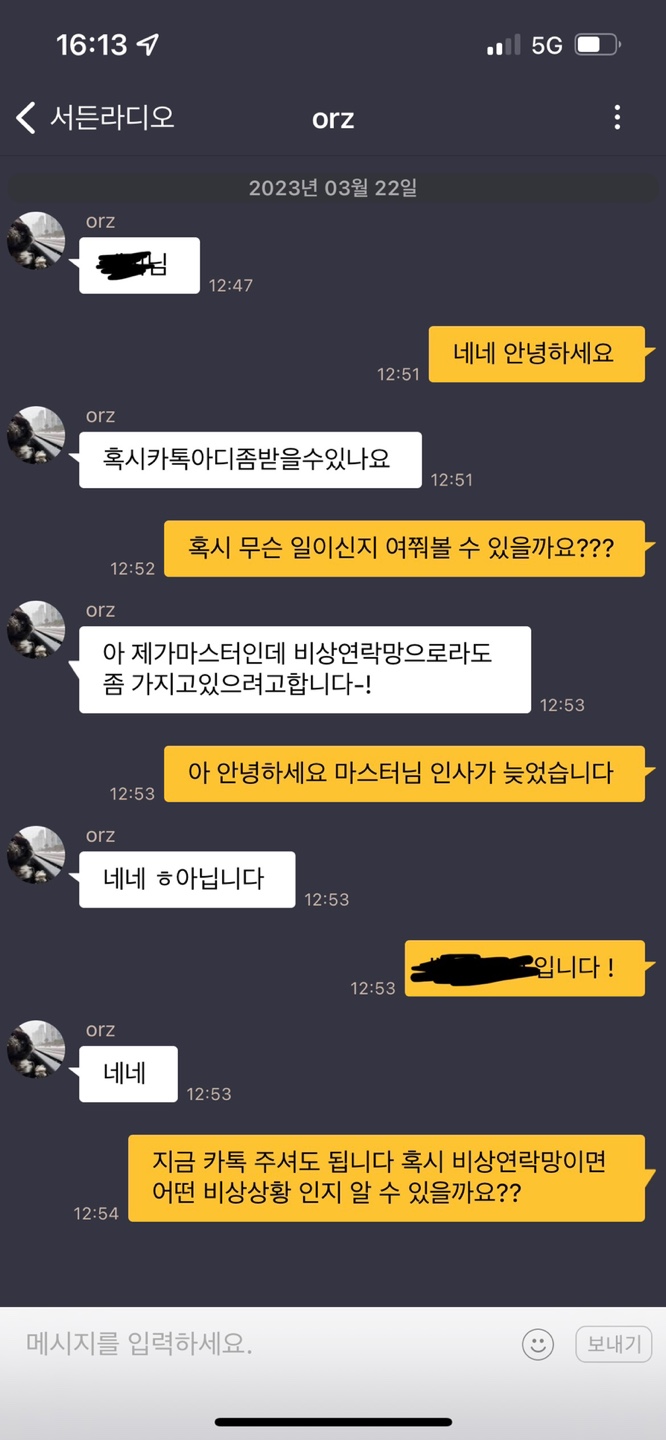
Task: Go back to 서든라디오
Action: click(95, 118)
